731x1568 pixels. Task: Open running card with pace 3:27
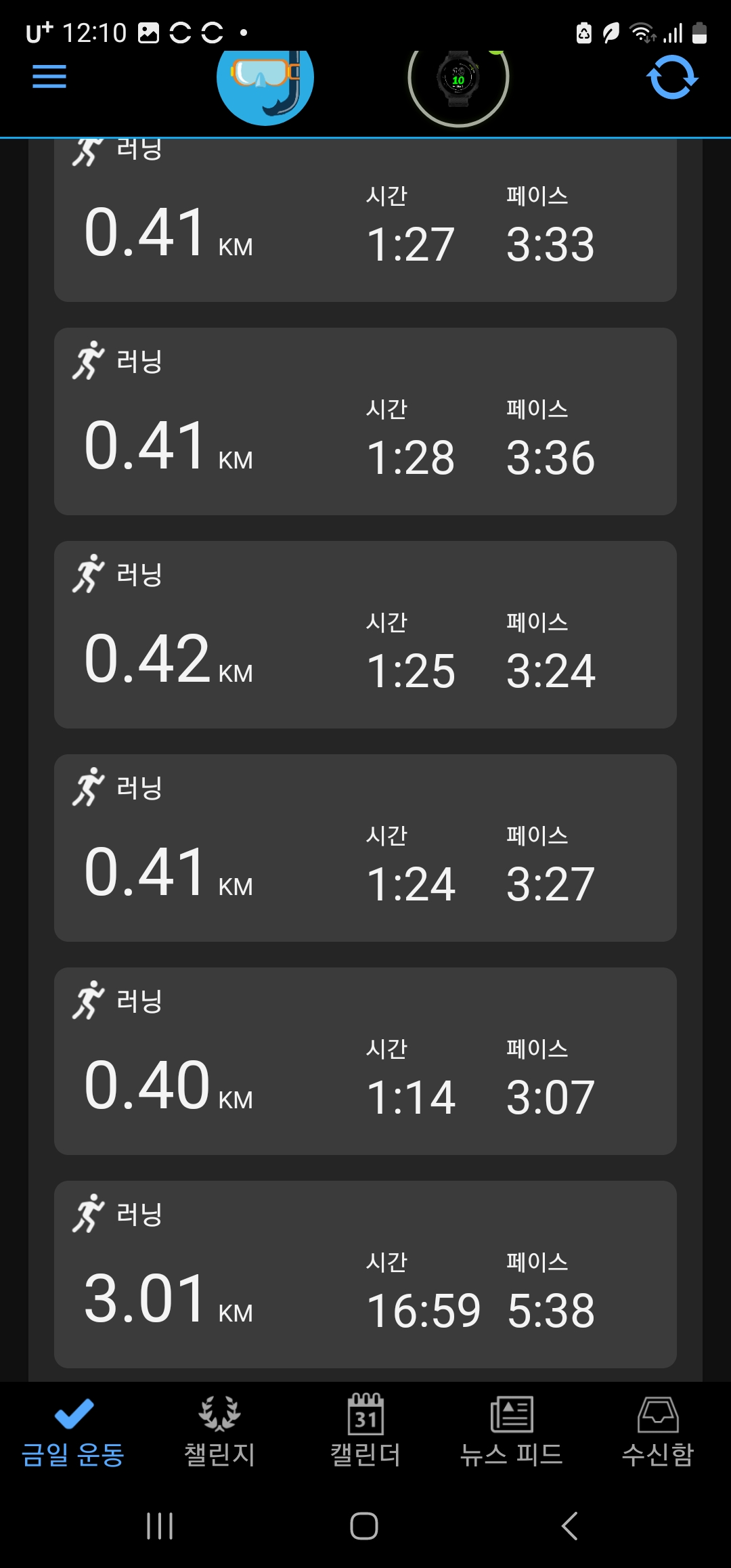click(365, 848)
